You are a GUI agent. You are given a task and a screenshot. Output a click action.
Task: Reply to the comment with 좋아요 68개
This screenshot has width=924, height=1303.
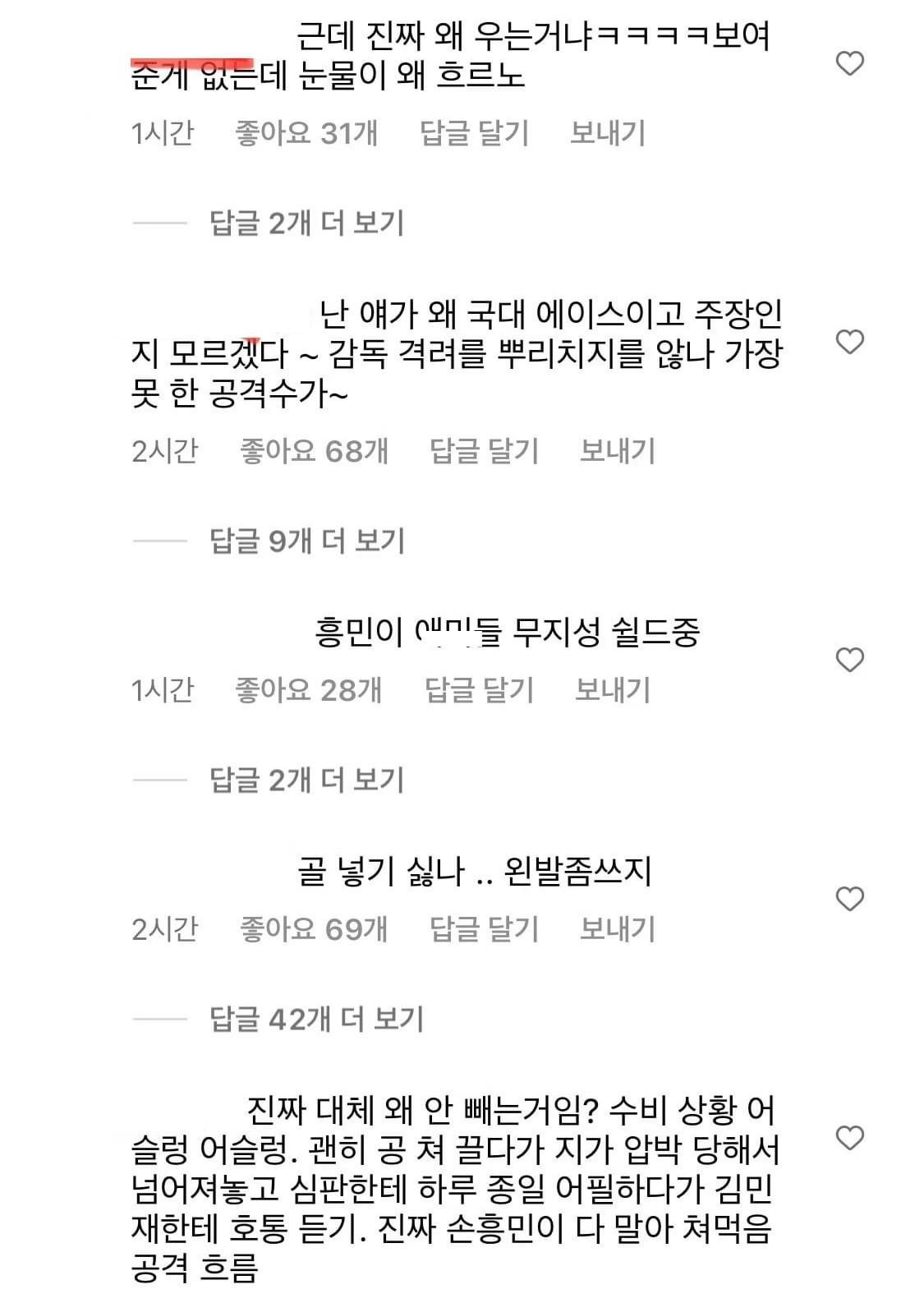484,450
